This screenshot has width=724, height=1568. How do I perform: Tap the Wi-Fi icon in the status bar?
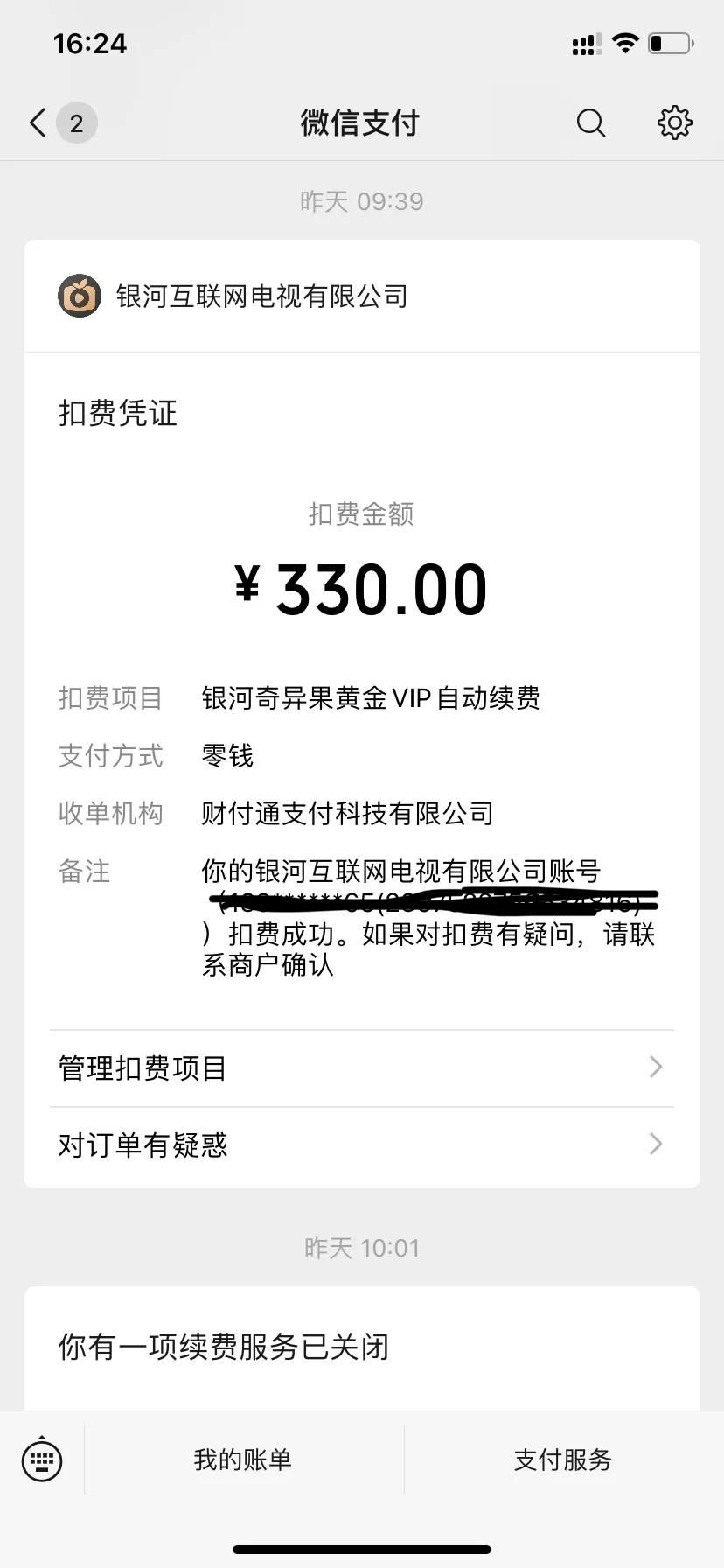click(625, 42)
